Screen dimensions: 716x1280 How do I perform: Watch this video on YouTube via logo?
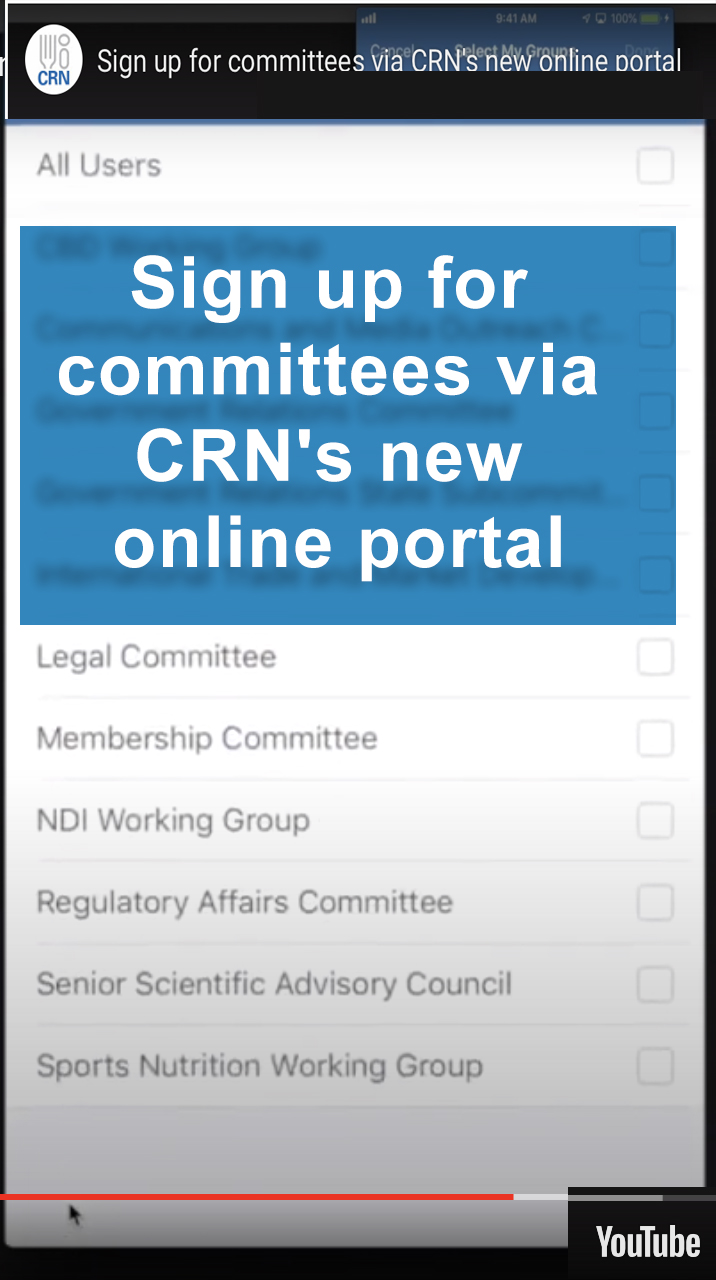(x=648, y=1241)
